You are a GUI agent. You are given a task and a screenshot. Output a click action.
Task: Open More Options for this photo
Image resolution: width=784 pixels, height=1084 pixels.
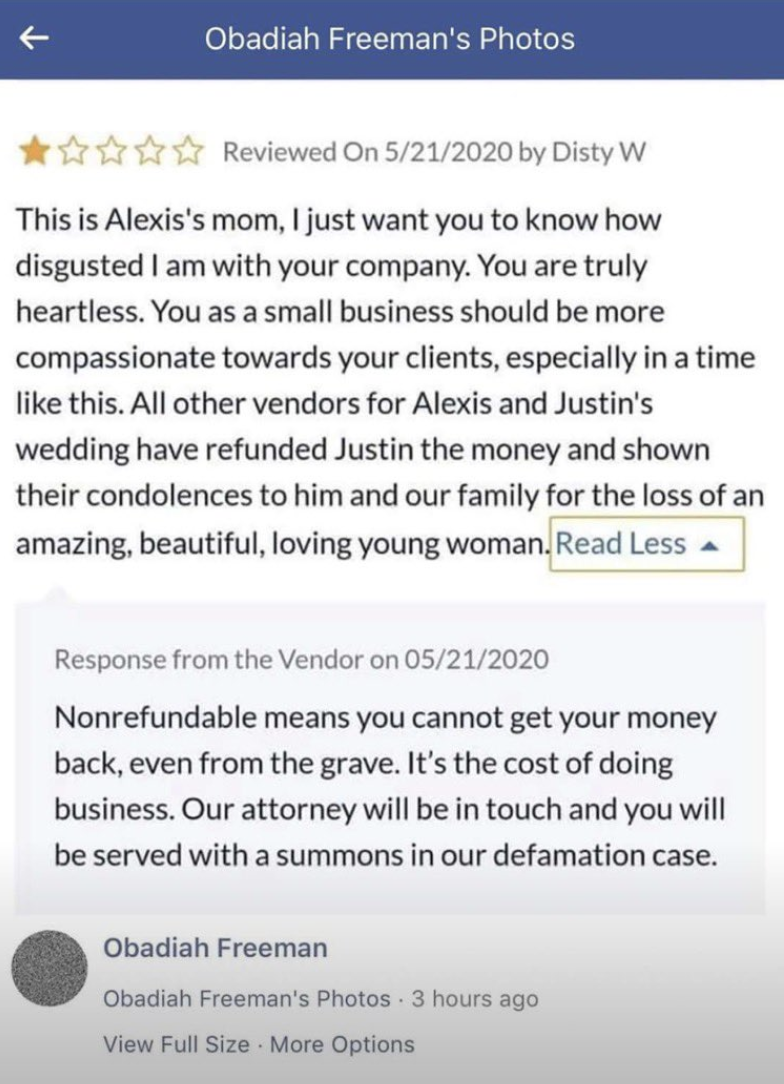click(342, 1044)
